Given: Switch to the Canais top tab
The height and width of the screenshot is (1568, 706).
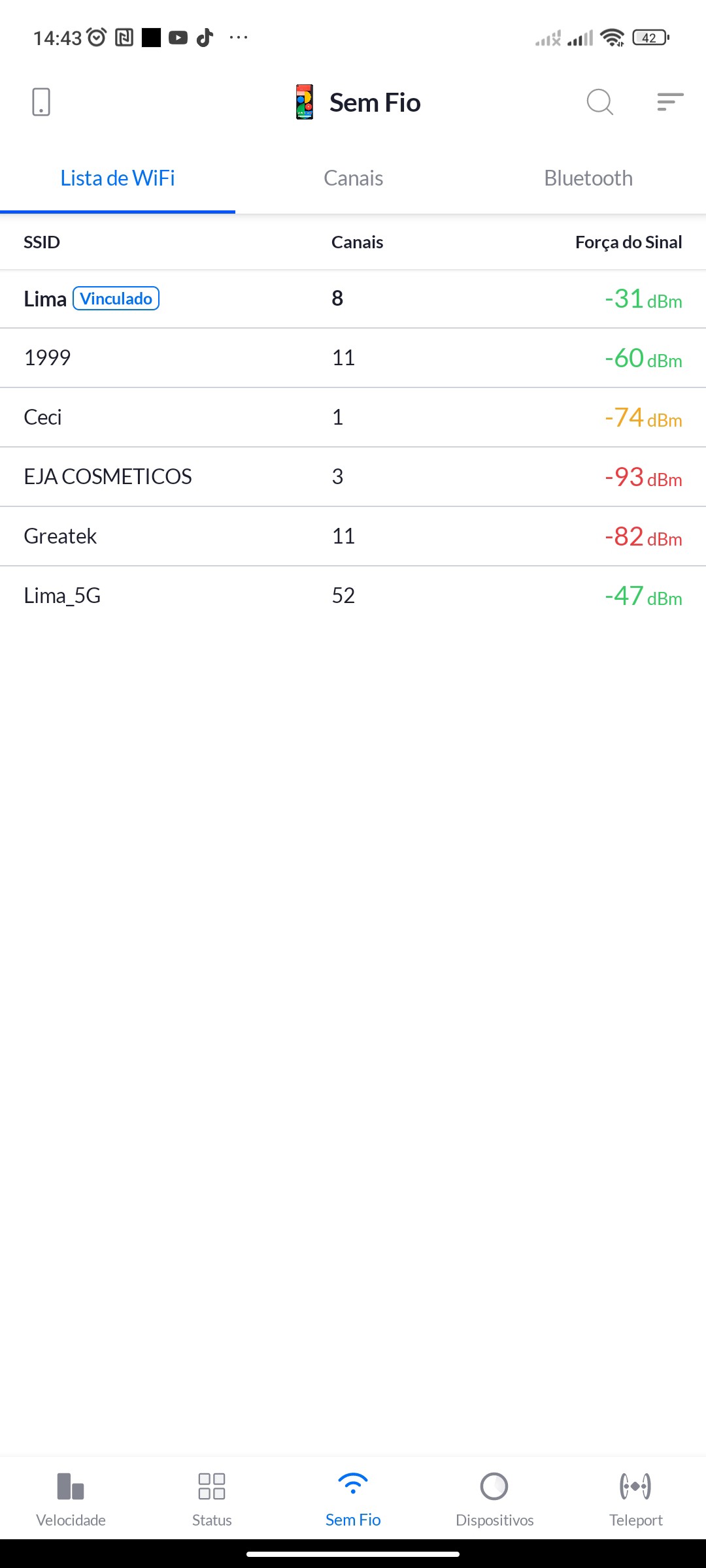Looking at the screenshot, I should (x=353, y=178).
